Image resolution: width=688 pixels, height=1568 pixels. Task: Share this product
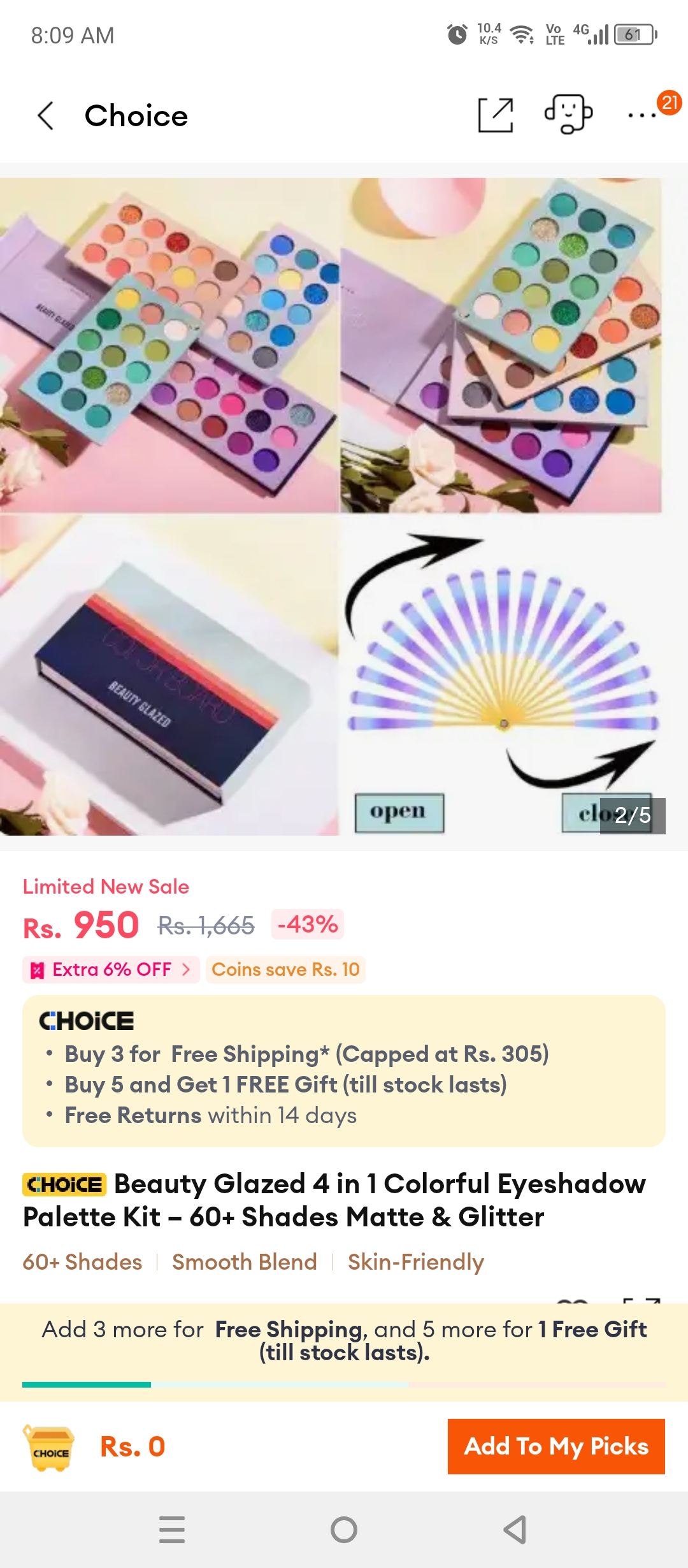point(496,115)
